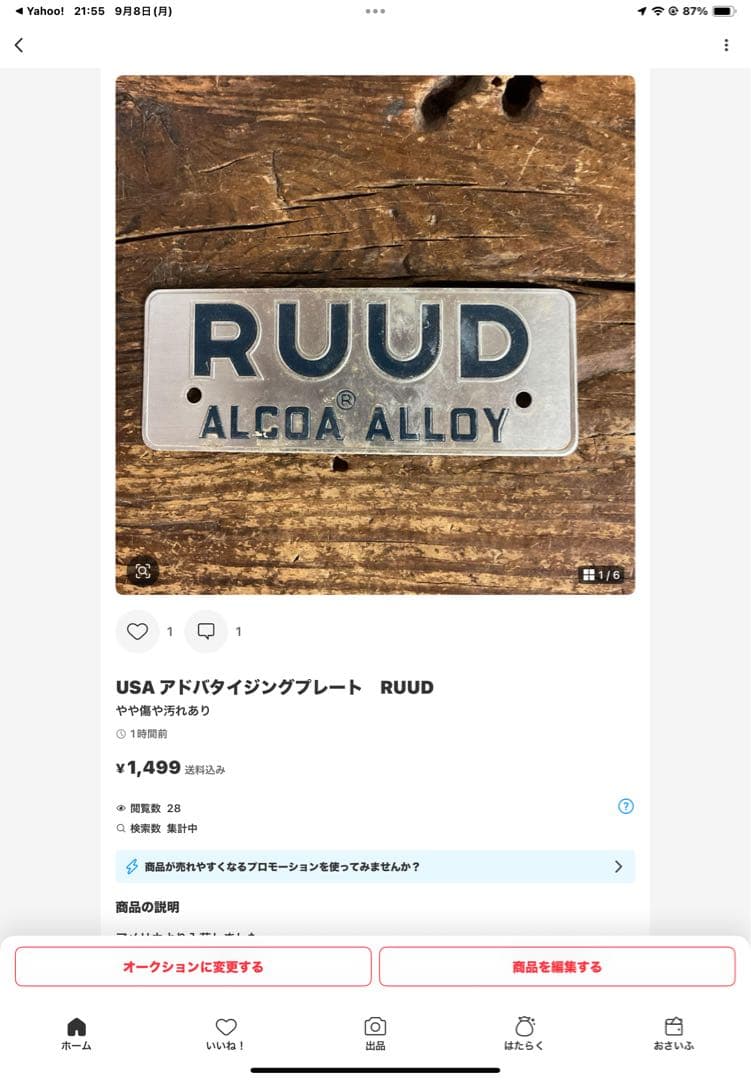Switch to the はたらく tab
The image size is (751, 1080).
click(x=524, y=1033)
